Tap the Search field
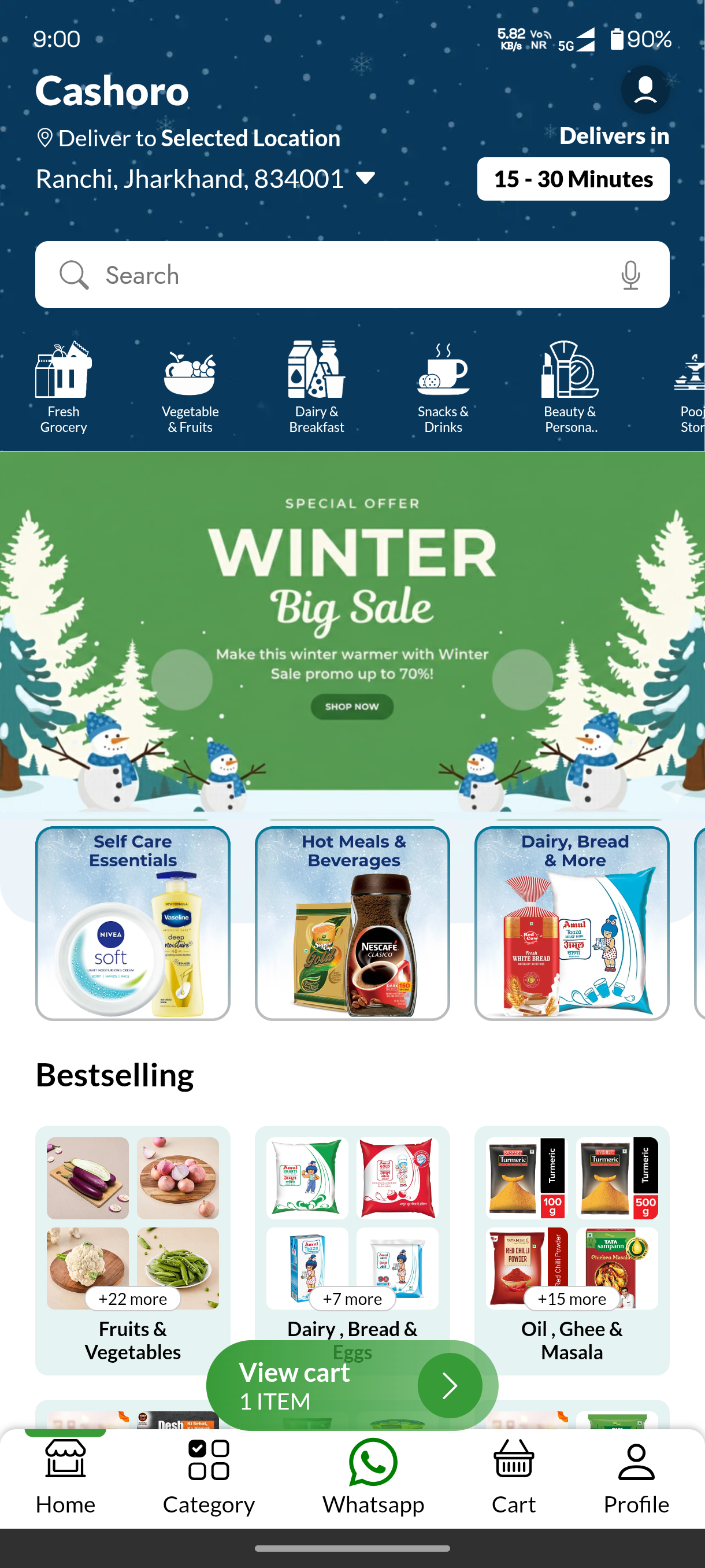 pyautogui.click(x=340, y=275)
